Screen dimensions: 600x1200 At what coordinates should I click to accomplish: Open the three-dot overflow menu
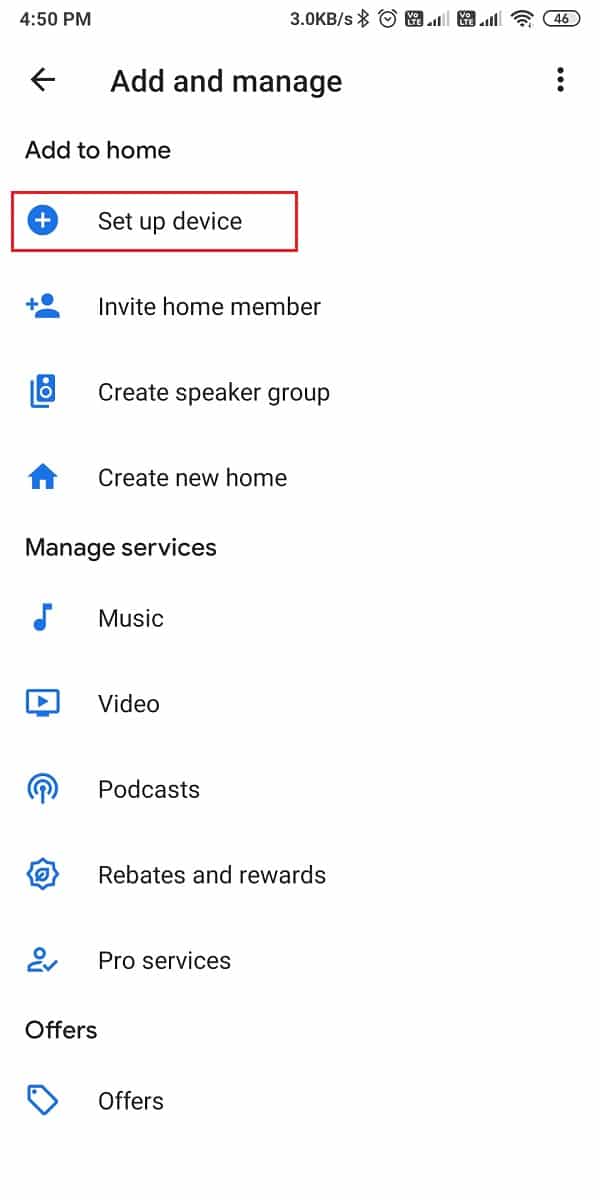point(561,81)
